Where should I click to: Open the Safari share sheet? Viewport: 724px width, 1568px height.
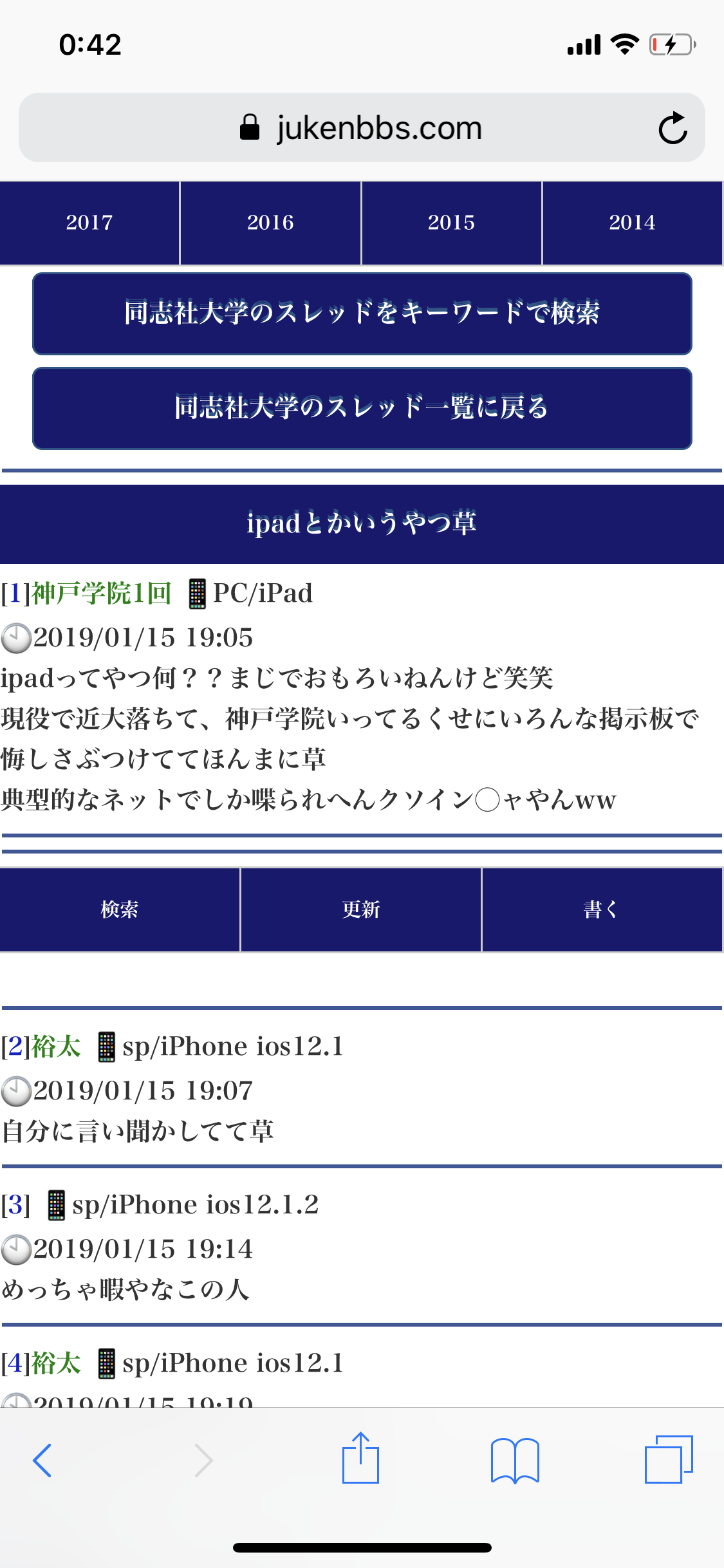tap(360, 1457)
